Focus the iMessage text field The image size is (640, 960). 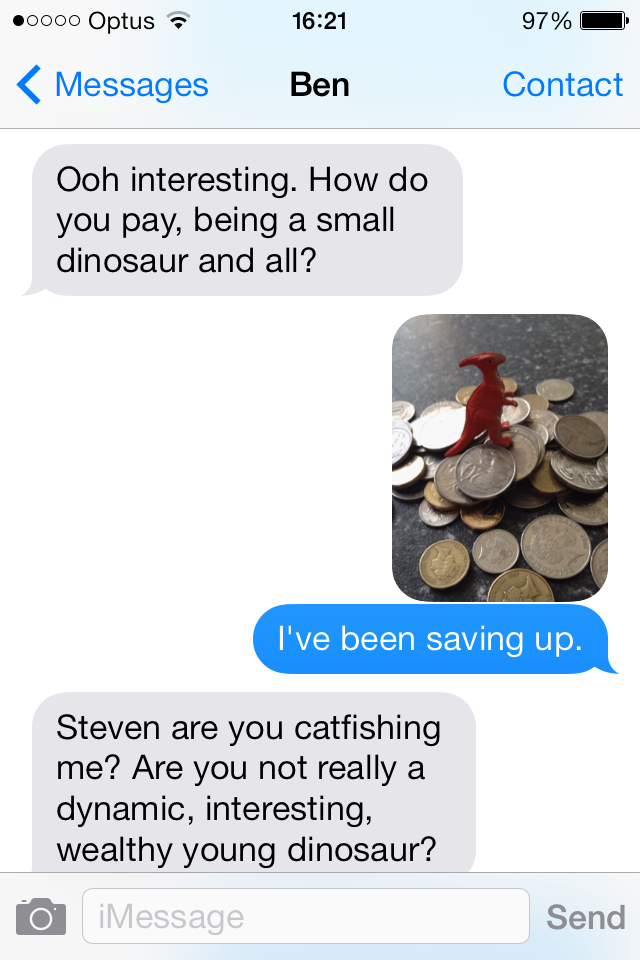[x=305, y=916]
